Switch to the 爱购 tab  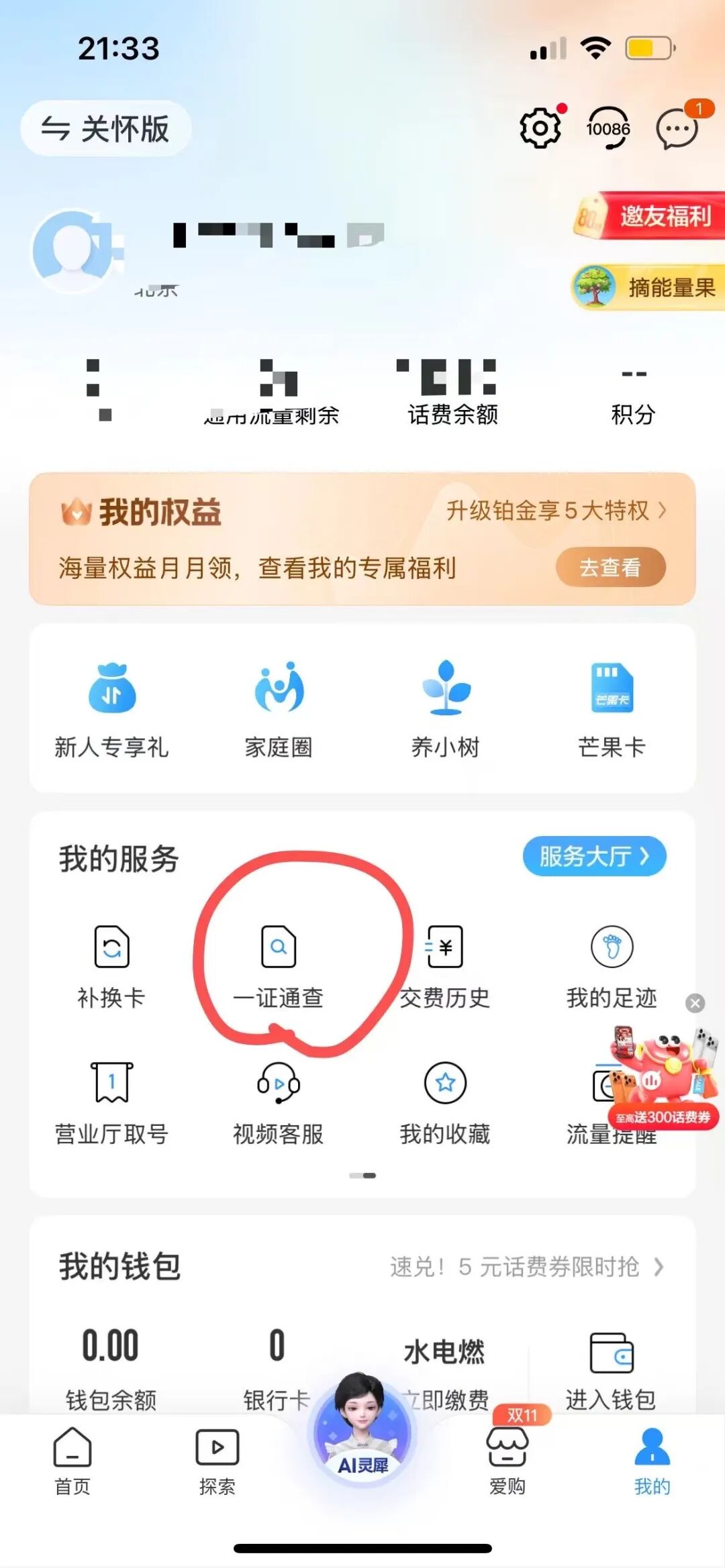click(507, 1461)
